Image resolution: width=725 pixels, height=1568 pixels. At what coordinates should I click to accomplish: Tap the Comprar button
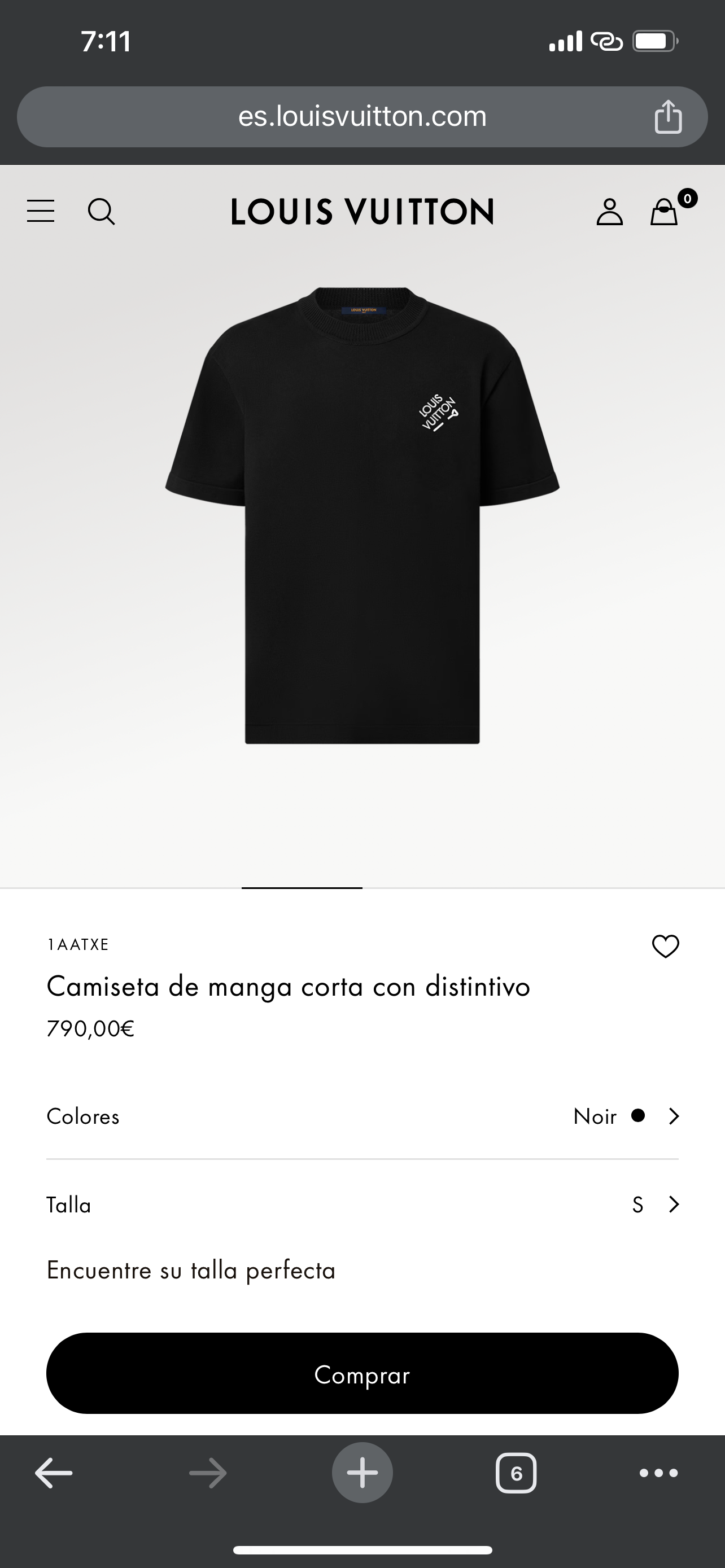pos(362,1374)
